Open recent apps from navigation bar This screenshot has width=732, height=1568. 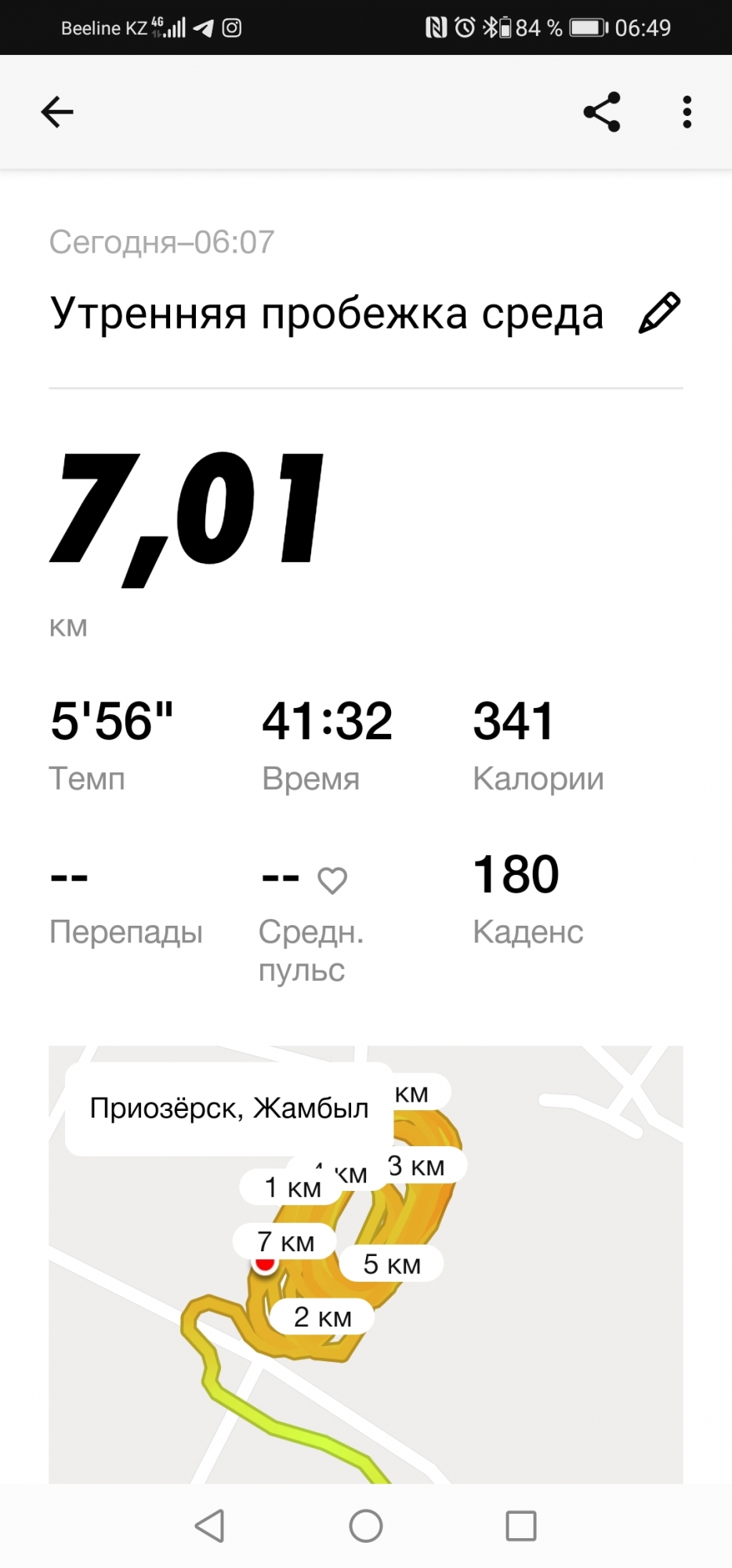[521, 1526]
